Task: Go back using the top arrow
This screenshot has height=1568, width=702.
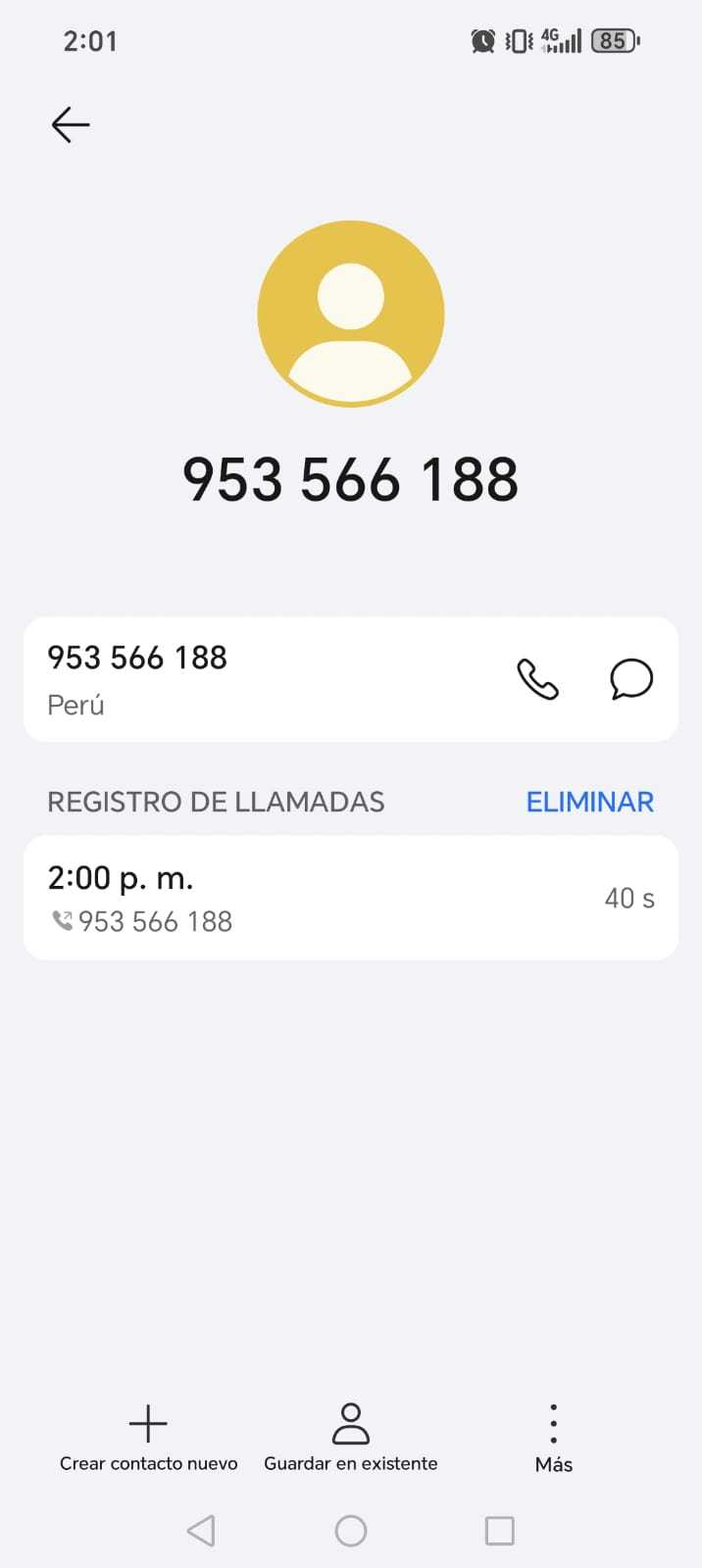Action: pyautogui.click(x=71, y=125)
